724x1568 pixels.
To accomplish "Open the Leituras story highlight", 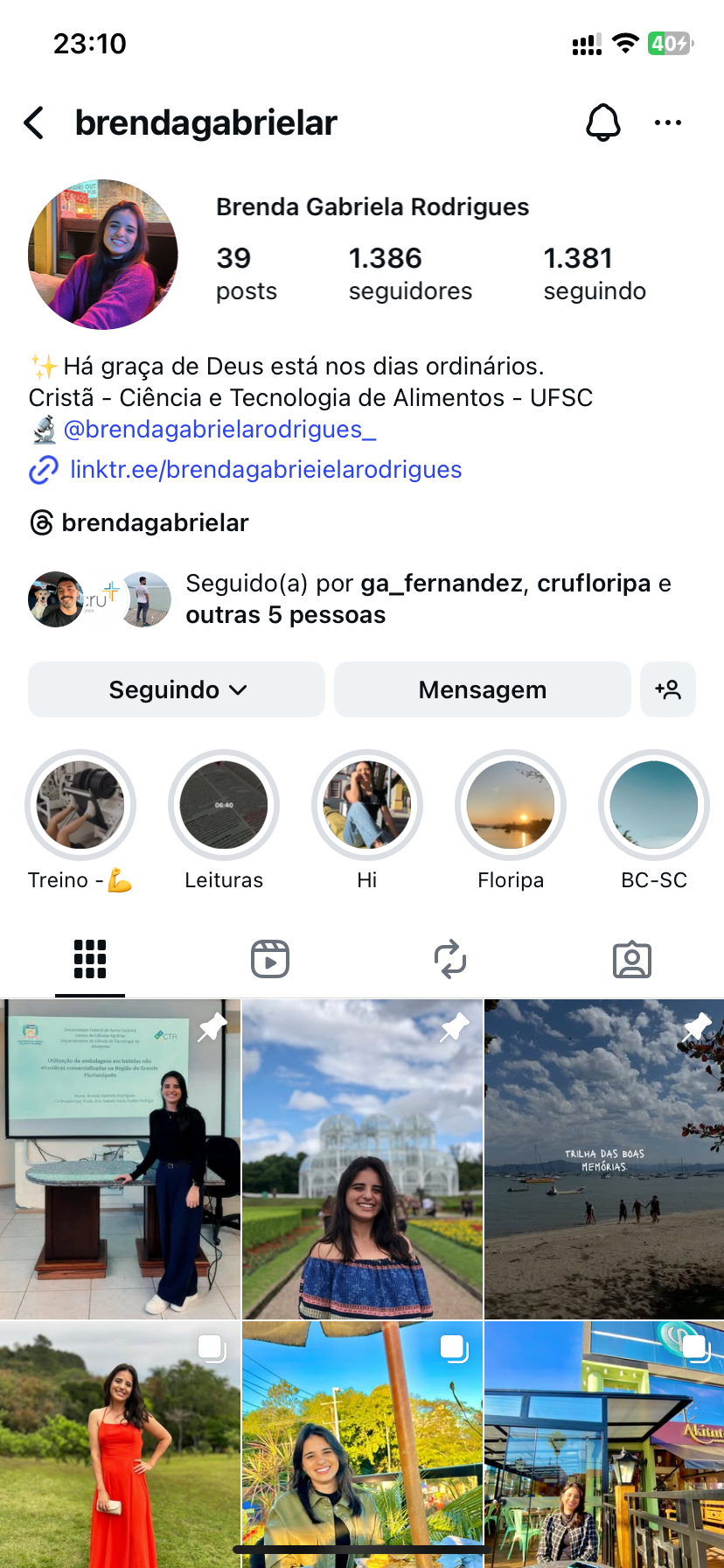I will [224, 805].
